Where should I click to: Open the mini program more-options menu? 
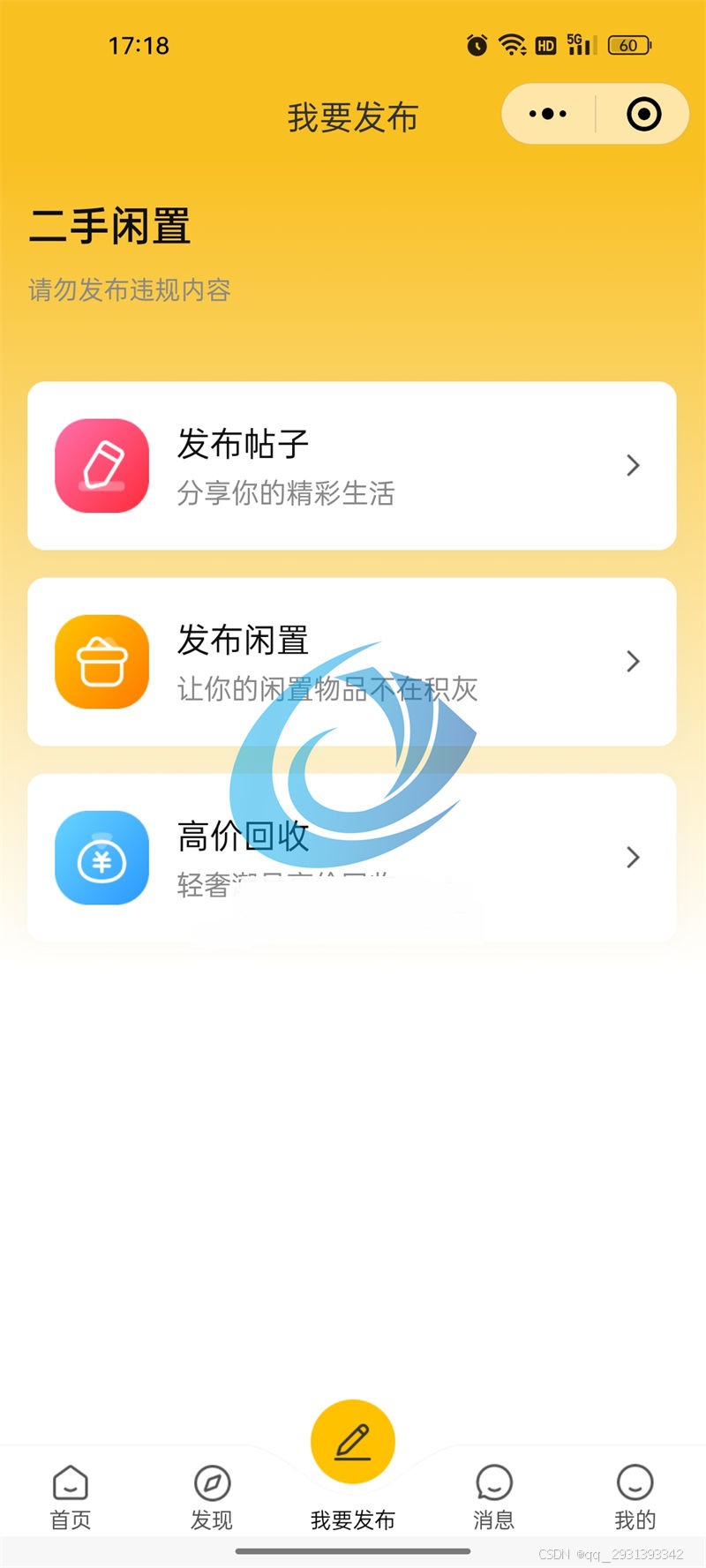(548, 114)
